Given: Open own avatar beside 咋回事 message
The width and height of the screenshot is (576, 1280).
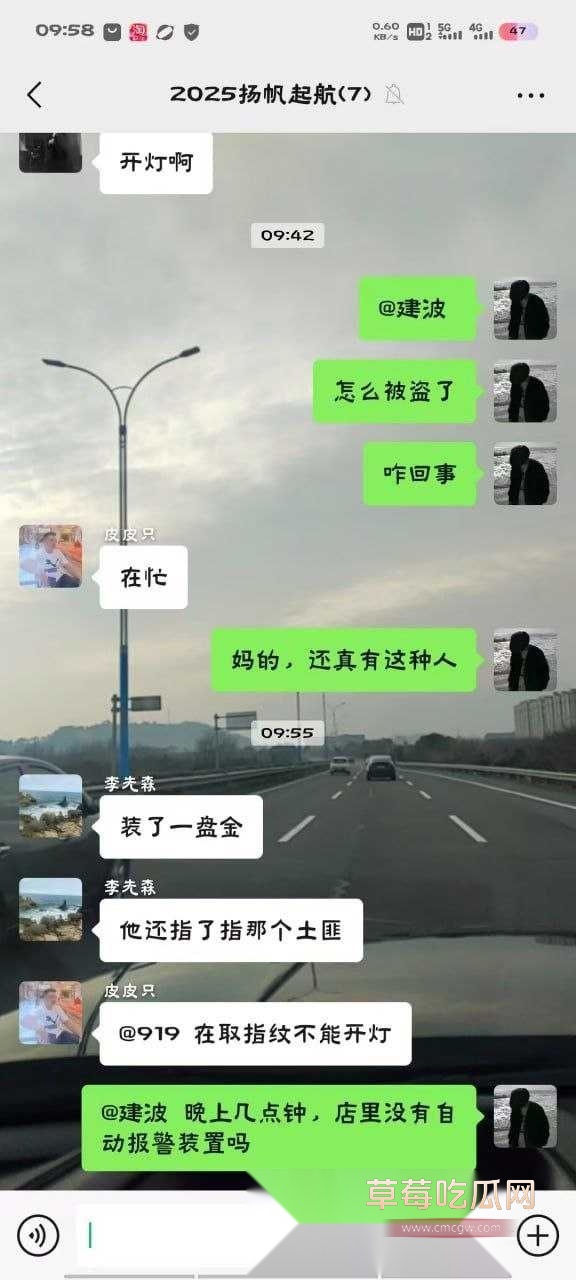Looking at the screenshot, I should [525, 473].
